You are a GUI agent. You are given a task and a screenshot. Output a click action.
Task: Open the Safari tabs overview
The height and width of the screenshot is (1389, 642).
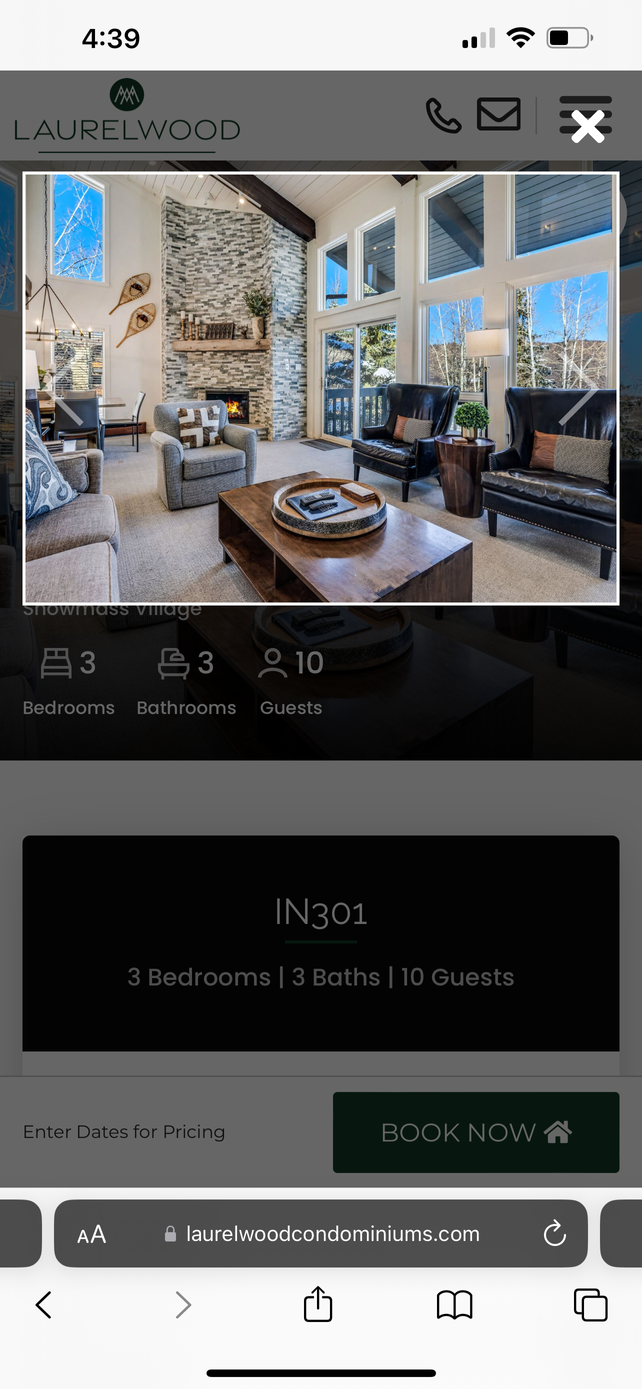point(590,1304)
